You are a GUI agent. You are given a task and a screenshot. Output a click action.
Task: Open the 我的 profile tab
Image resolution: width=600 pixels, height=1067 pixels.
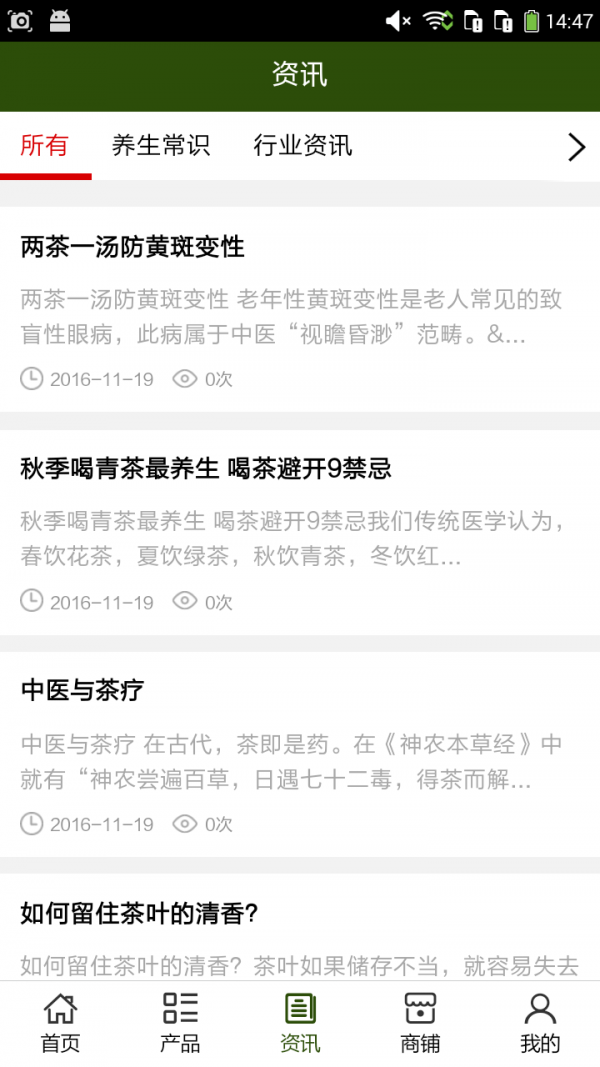540,1023
